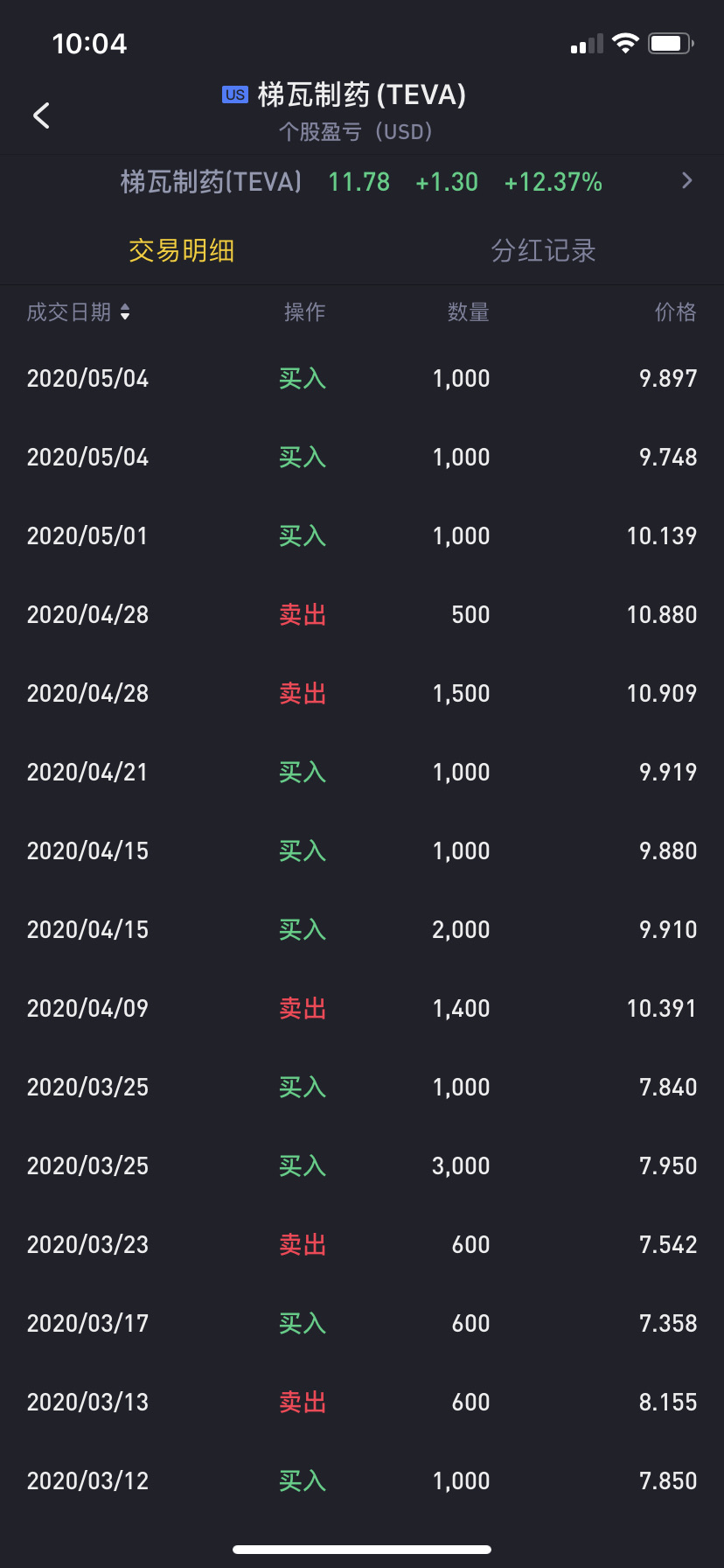724x1568 pixels.
Task: Sort by 成交日期 column header
Action: tap(79, 312)
